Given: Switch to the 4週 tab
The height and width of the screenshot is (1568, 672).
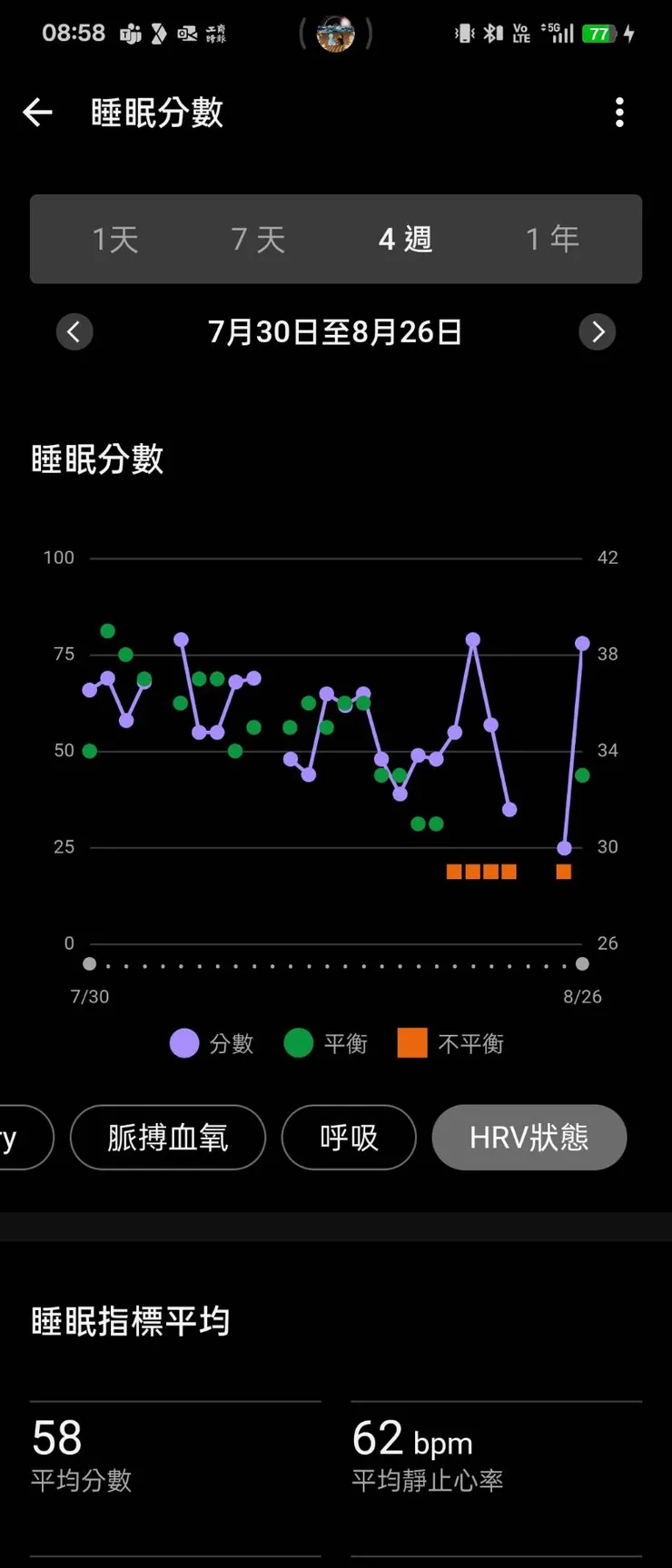Looking at the screenshot, I should click(404, 239).
